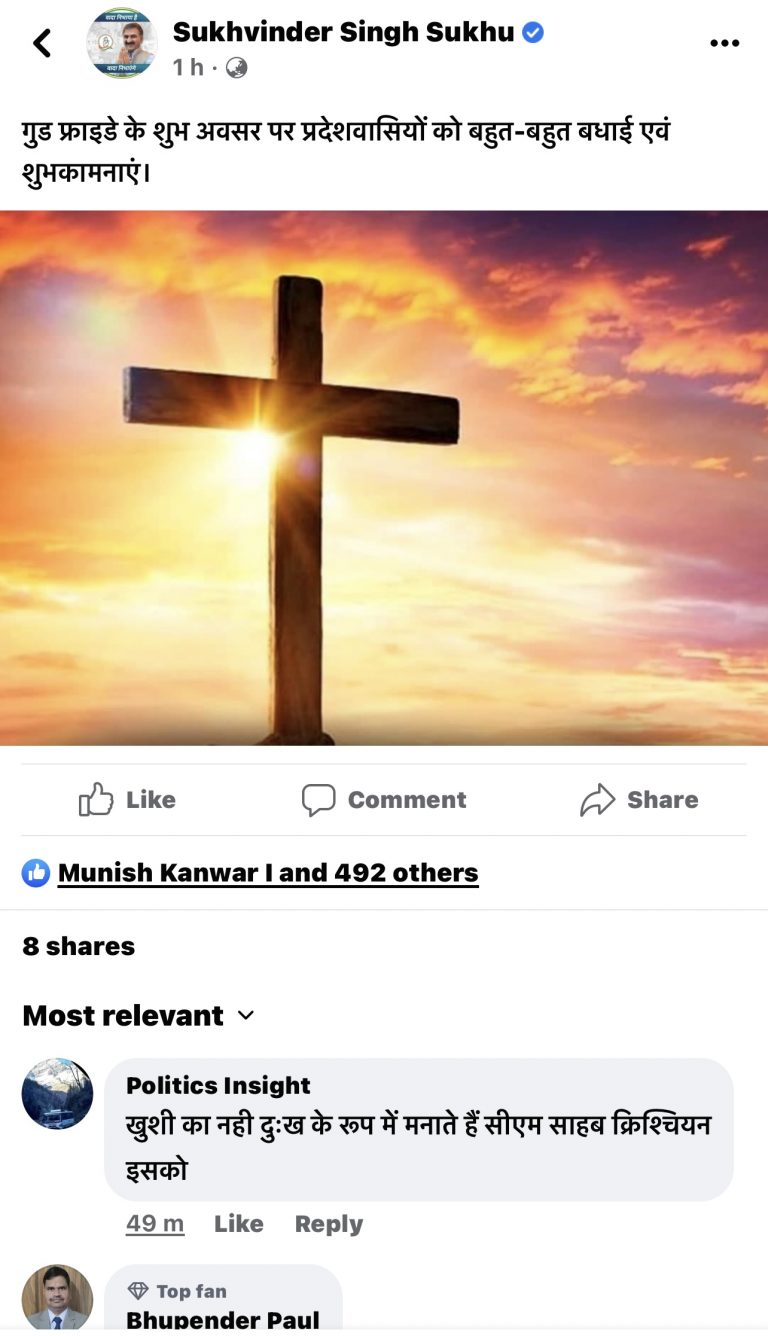Open the 49 m comment timestamp
The height and width of the screenshot is (1336, 768).
[155, 1224]
